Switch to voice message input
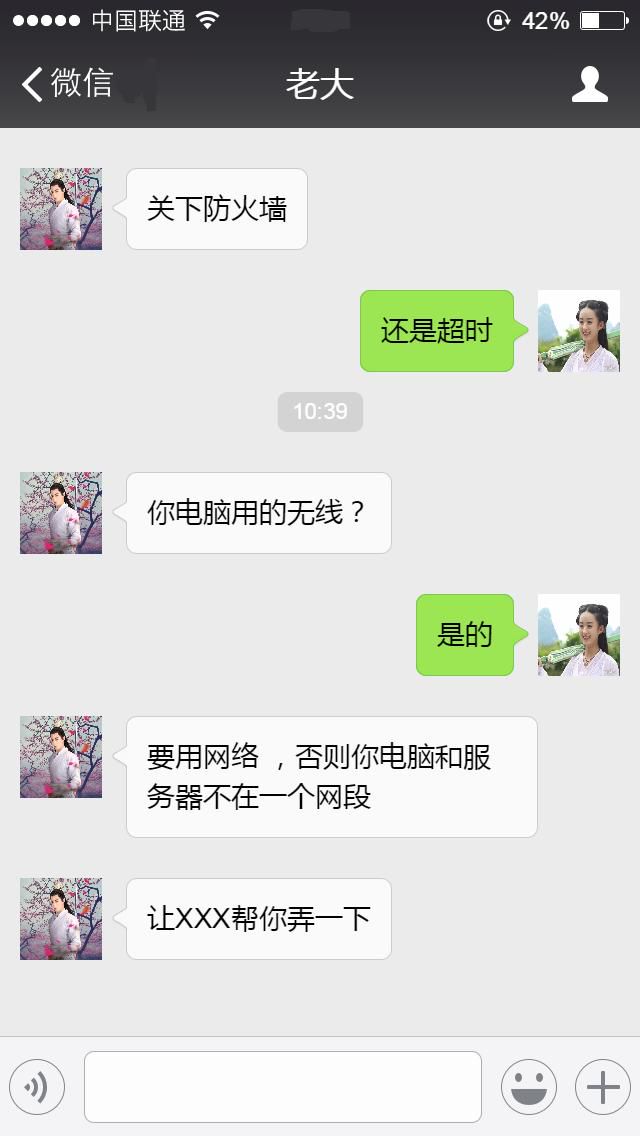 [37, 1086]
